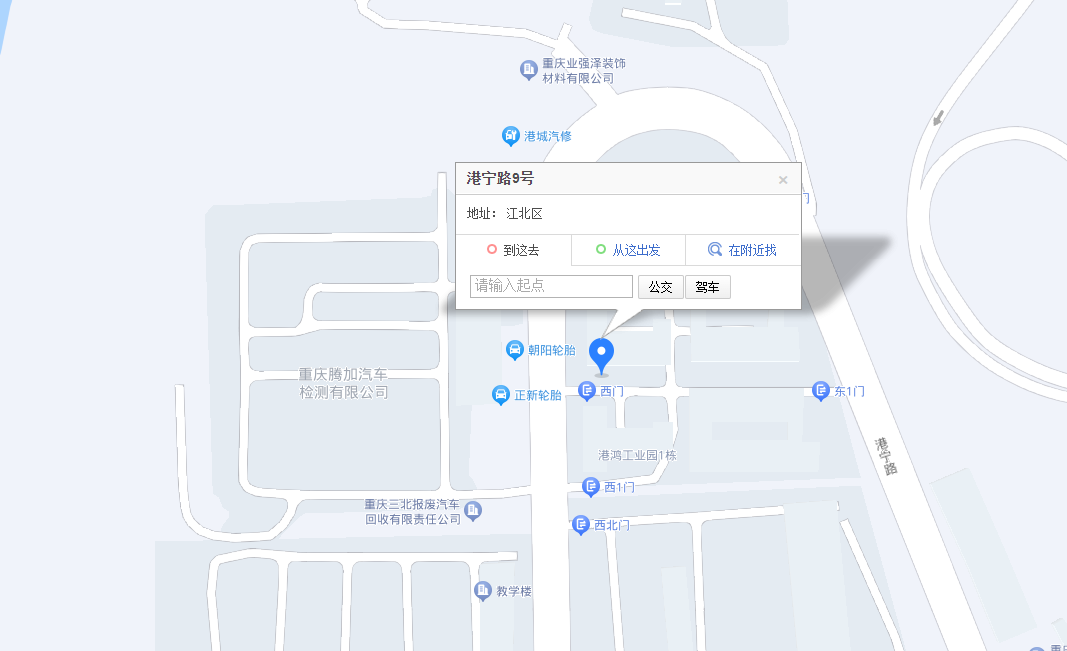Select the blue location pin marker
Image resolution: width=1067 pixels, height=651 pixels.
[601, 353]
